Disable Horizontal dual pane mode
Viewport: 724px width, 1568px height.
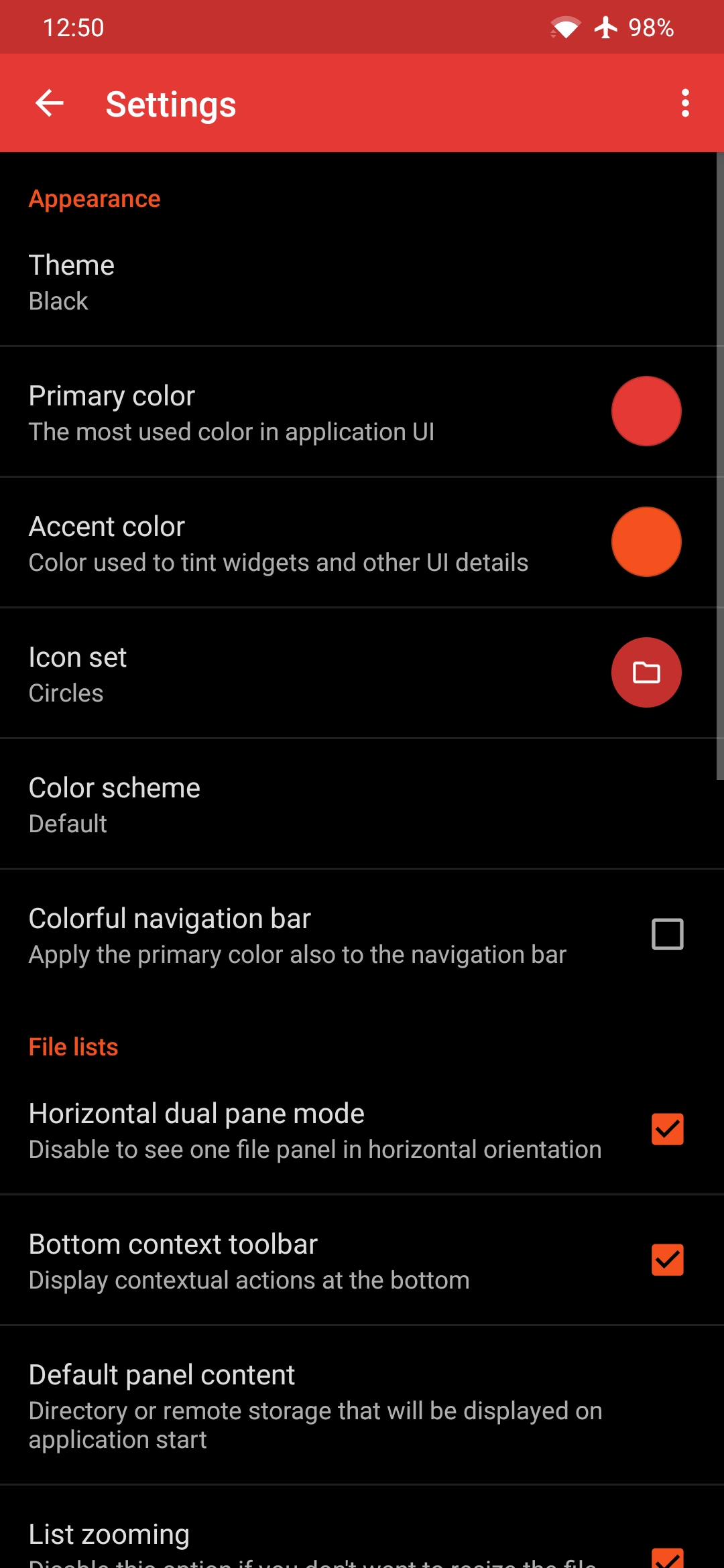pyautogui.click(x=667, y=1129)
